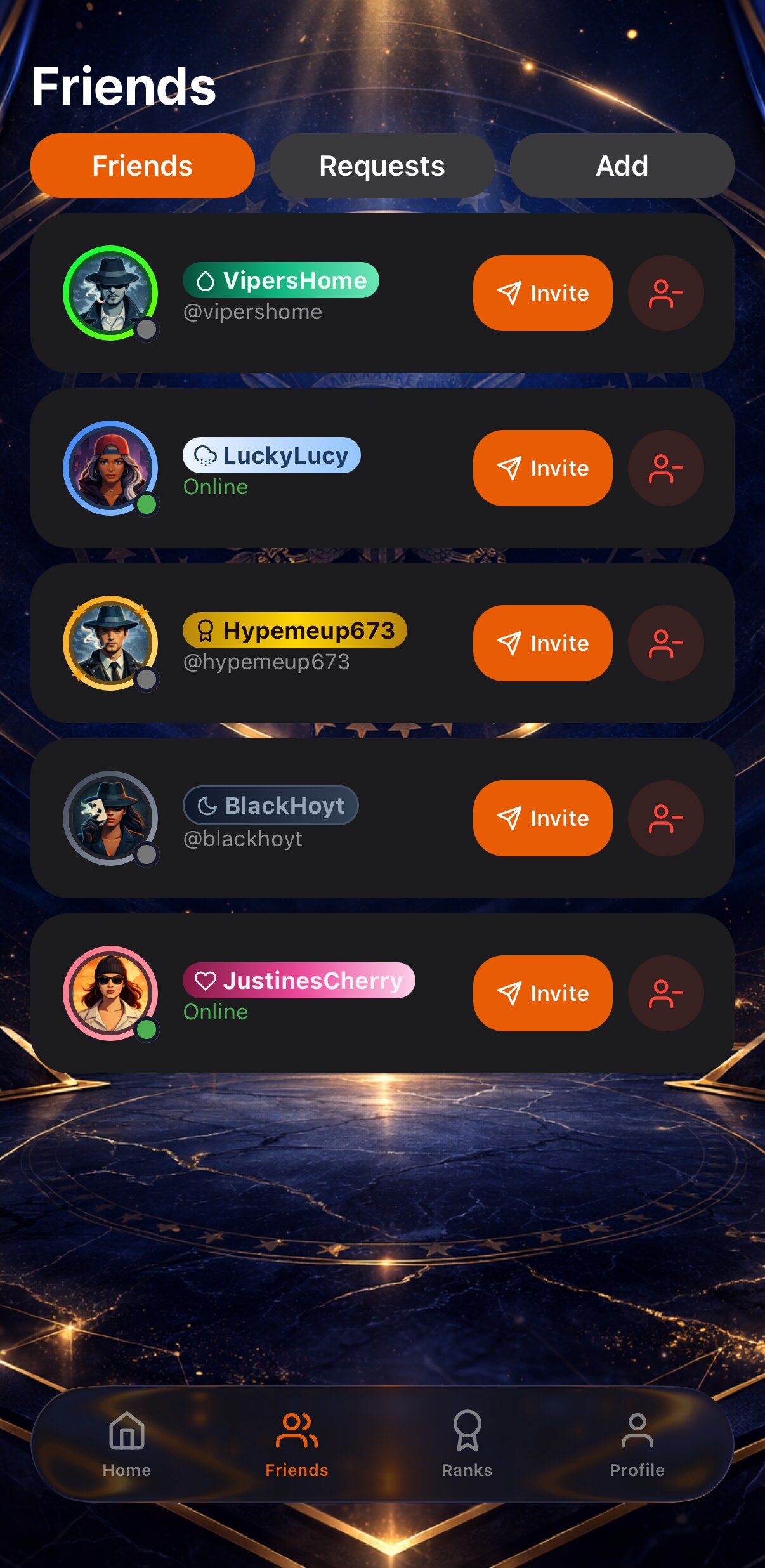765x1568 pixels.
Task: Switch to the Requests tab
Action: pos(382,165)
